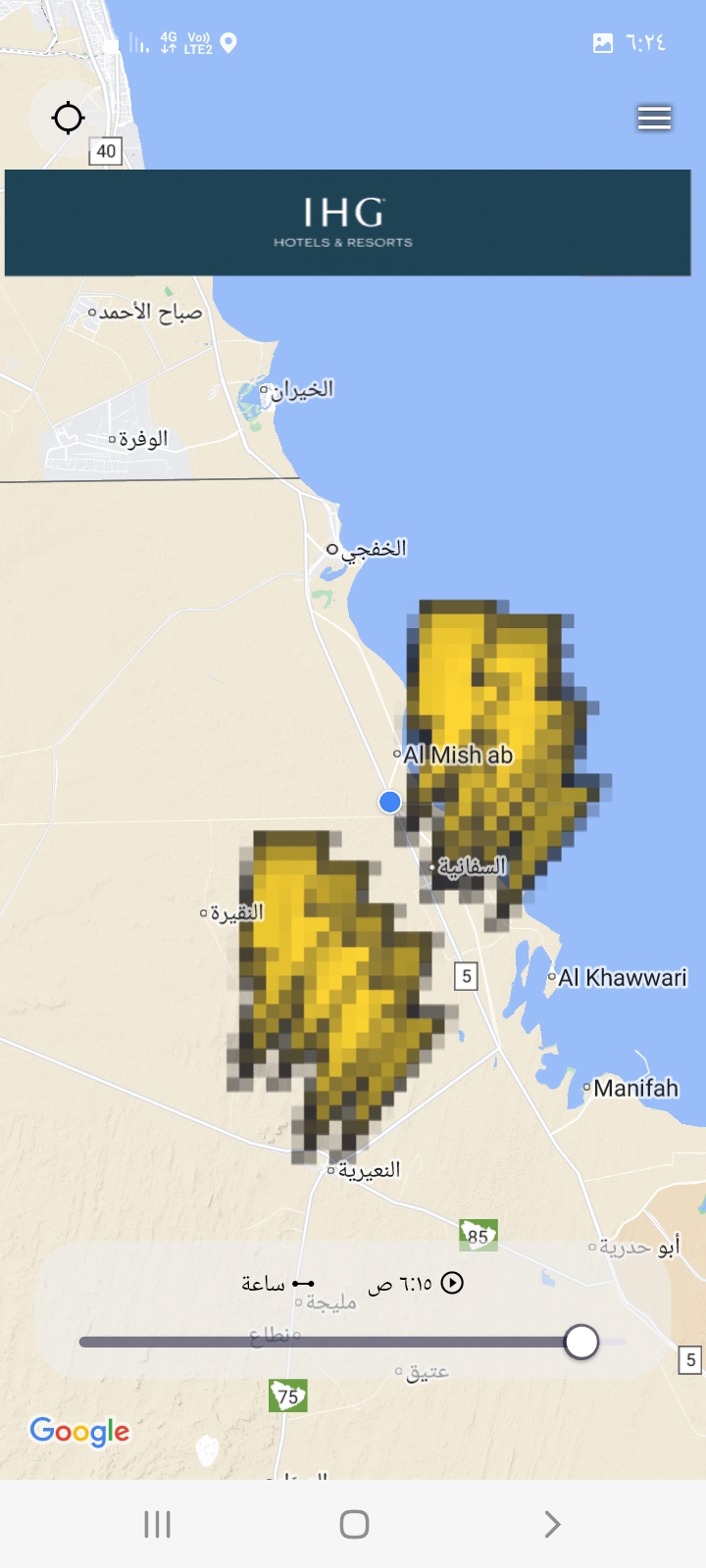Image resolution: width=706 pixels, height=1568 pixels.
Task: Tap the radar timeline slider handle
Action: click(x=581, y=1342)
